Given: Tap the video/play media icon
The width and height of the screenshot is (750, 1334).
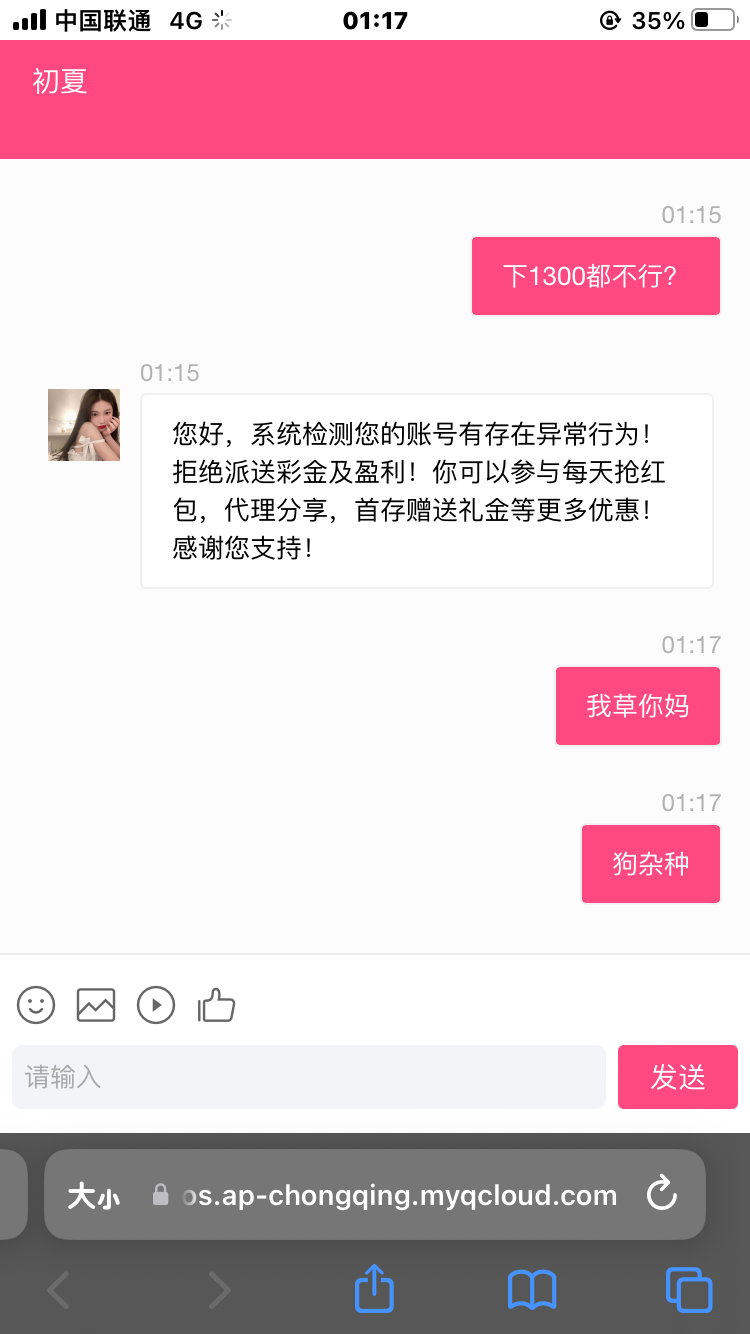Looking at the screenshot, I should pyautogui.click(x=156, y=1005).
